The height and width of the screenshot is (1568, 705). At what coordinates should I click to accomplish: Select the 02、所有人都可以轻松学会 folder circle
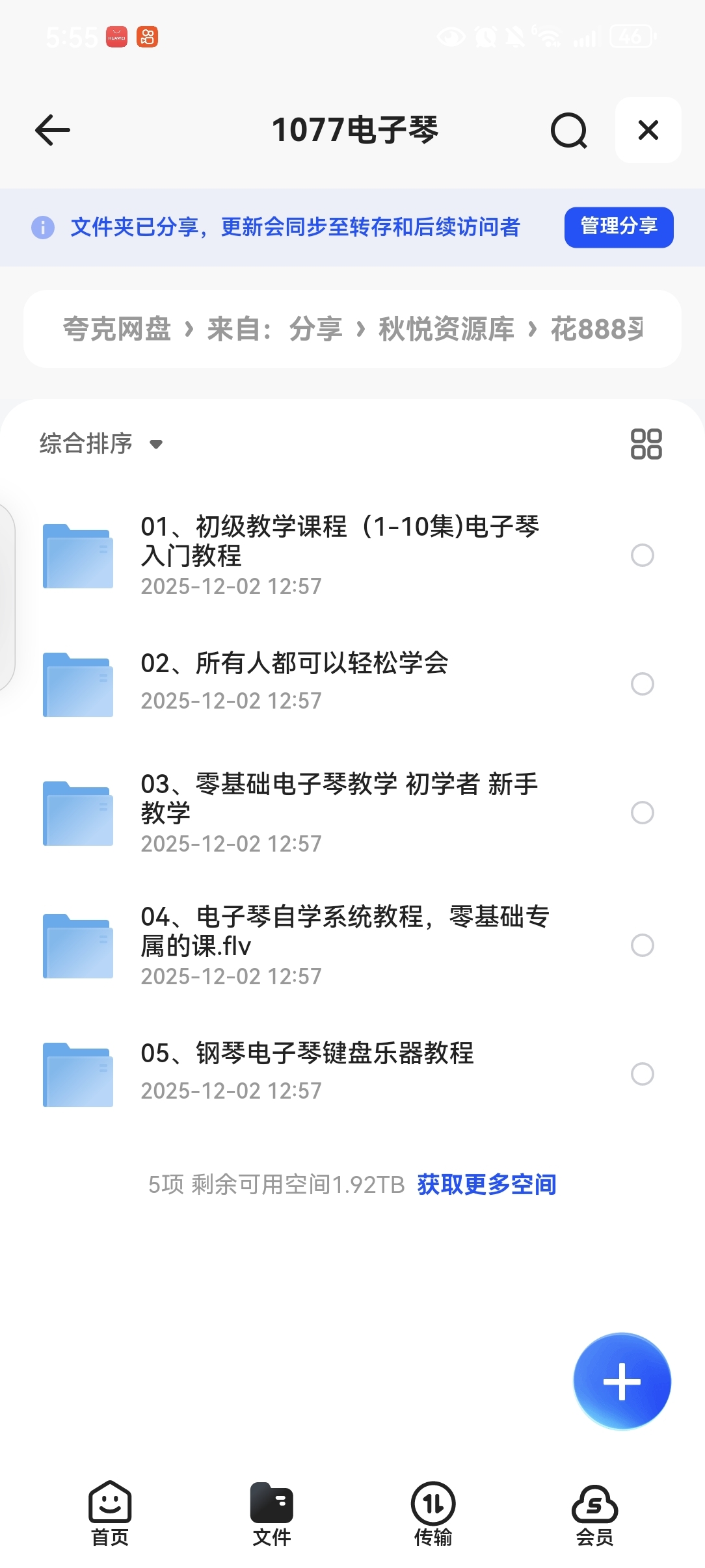643,684
